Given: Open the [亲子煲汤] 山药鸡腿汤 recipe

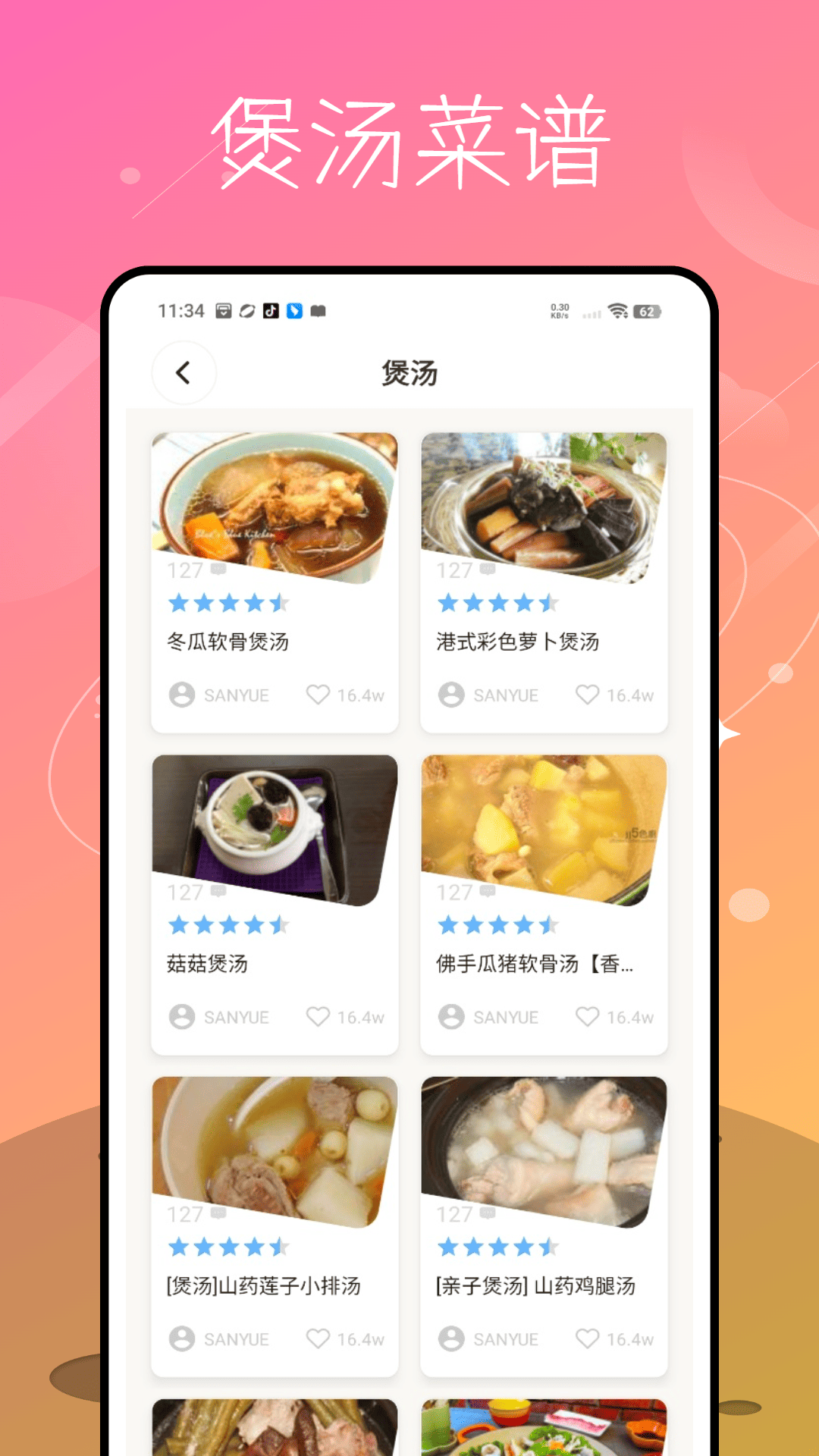Looking at the screenshot, I should tap(536, 1286).
